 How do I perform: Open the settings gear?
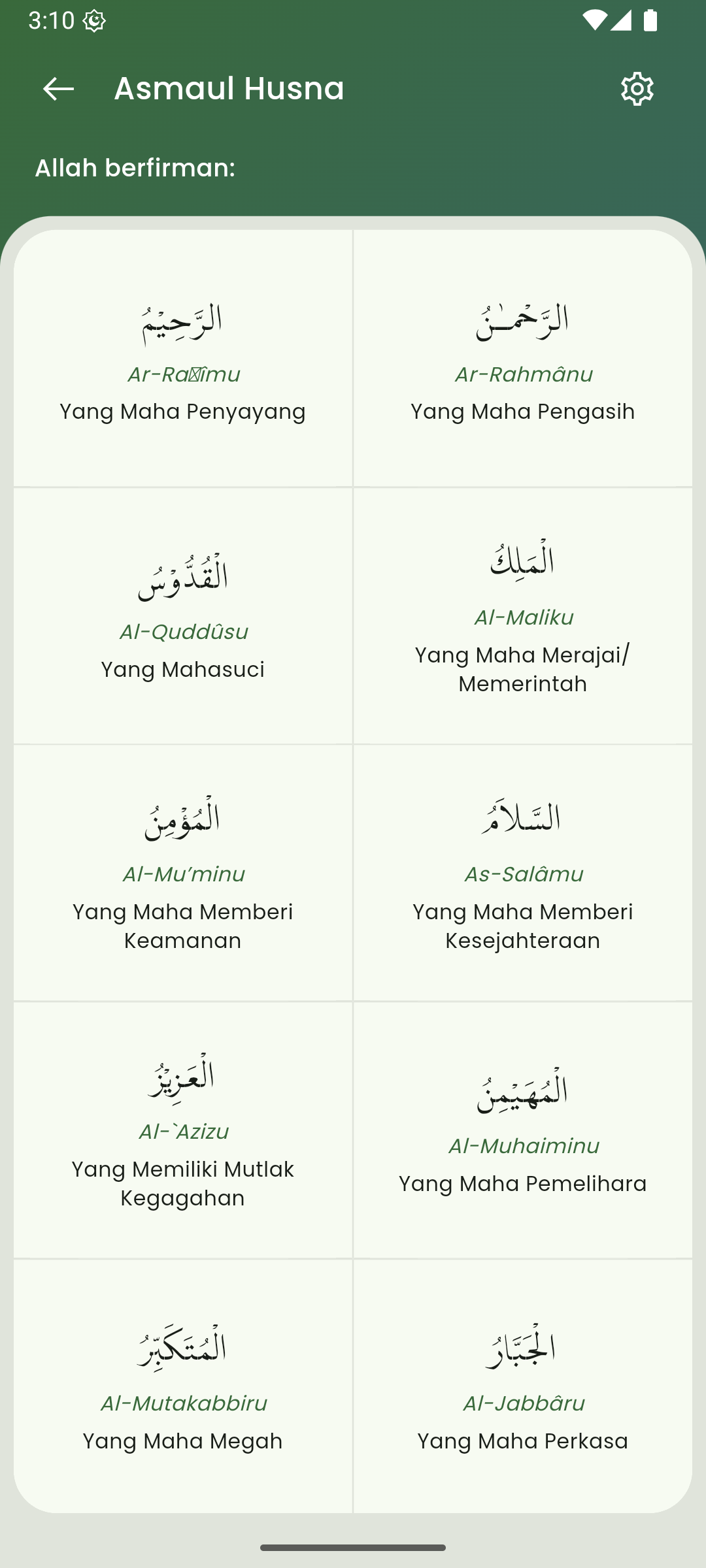[637, 89]
